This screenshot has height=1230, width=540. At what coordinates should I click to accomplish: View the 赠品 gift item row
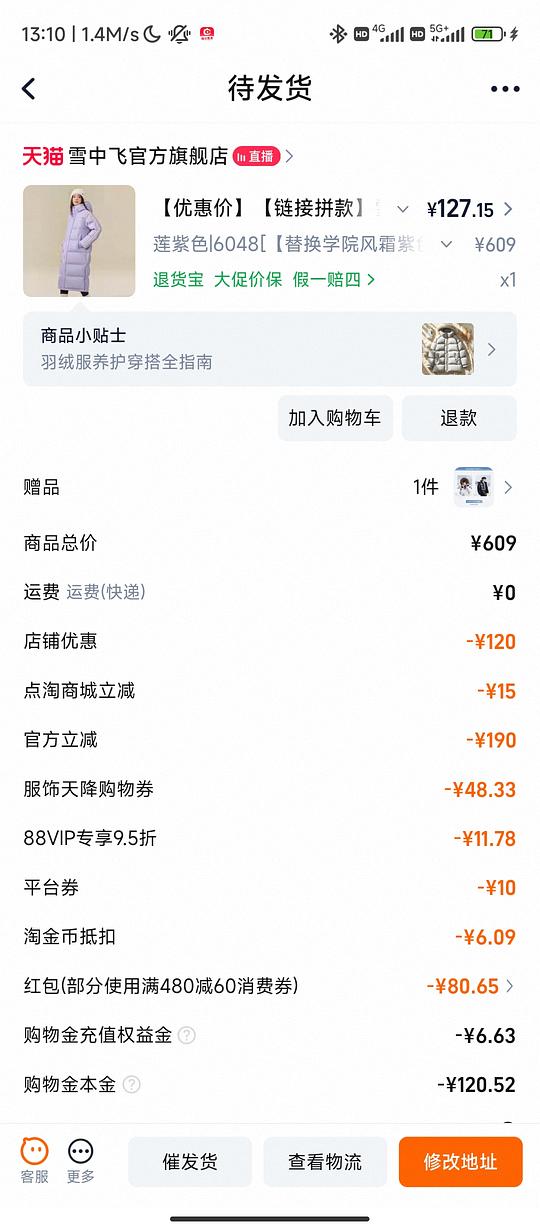click(x=270, y=487)
